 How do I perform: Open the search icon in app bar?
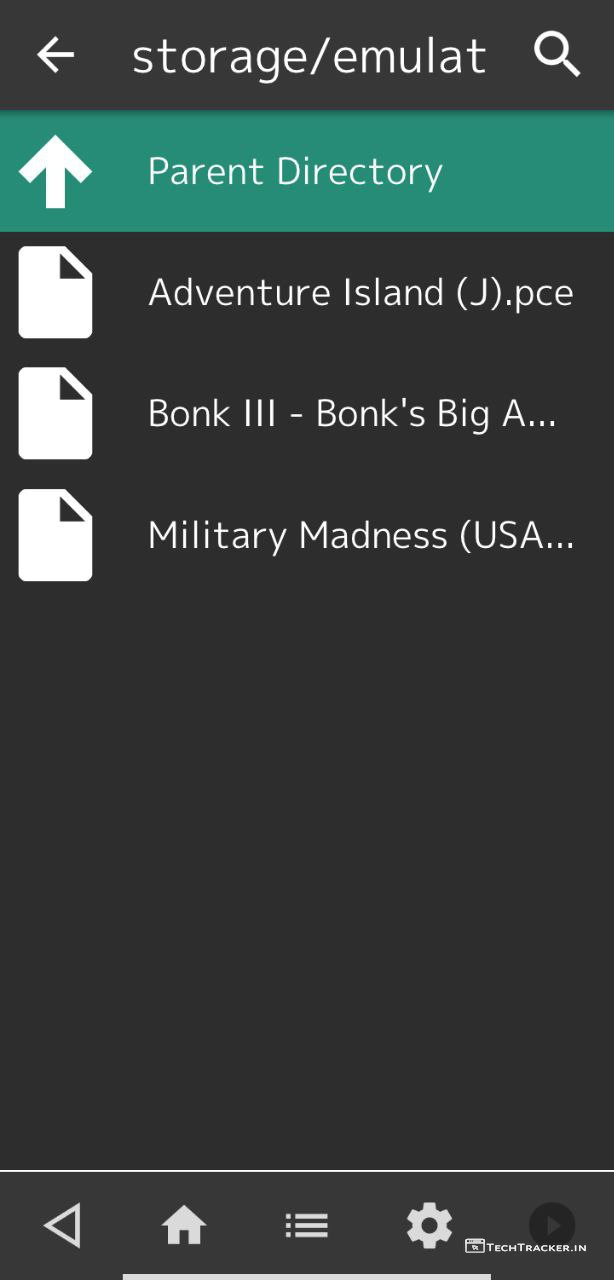coord(557,55)
